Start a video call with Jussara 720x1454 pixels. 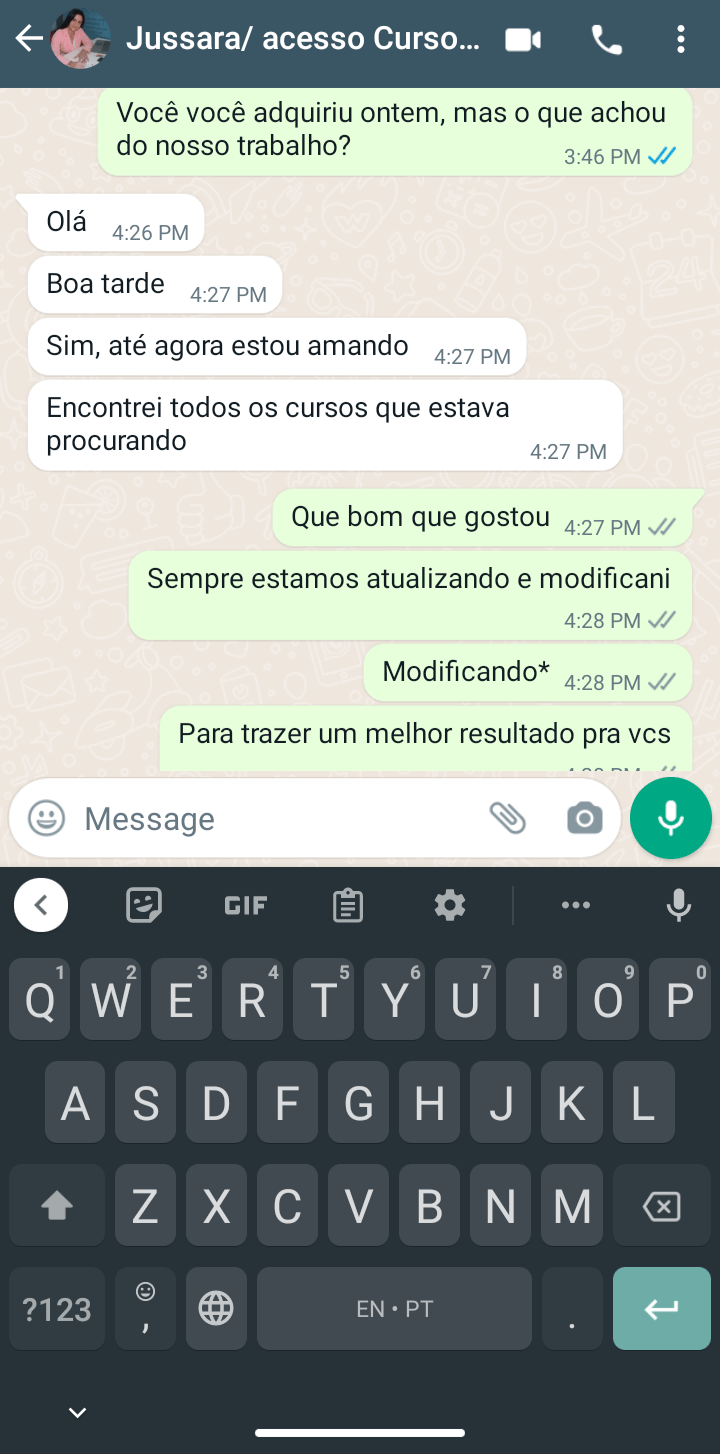click(522, 39)
